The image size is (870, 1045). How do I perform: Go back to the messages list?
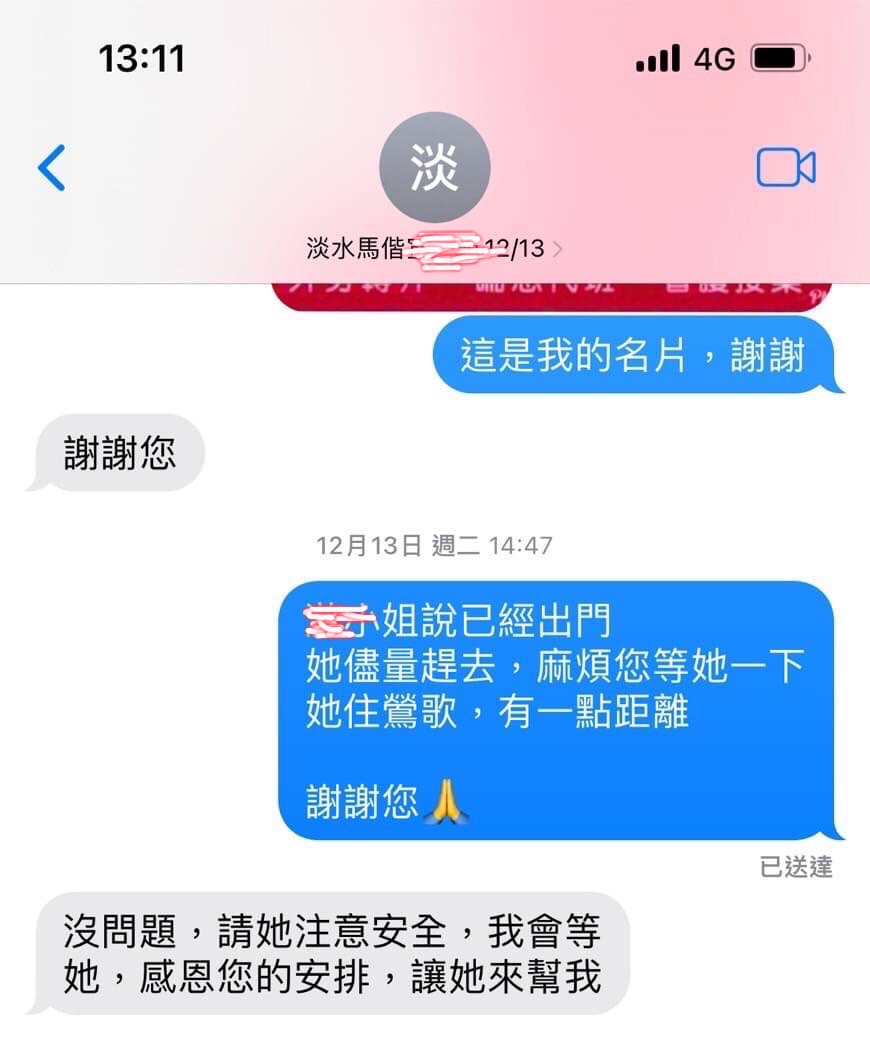coord(52,168)
